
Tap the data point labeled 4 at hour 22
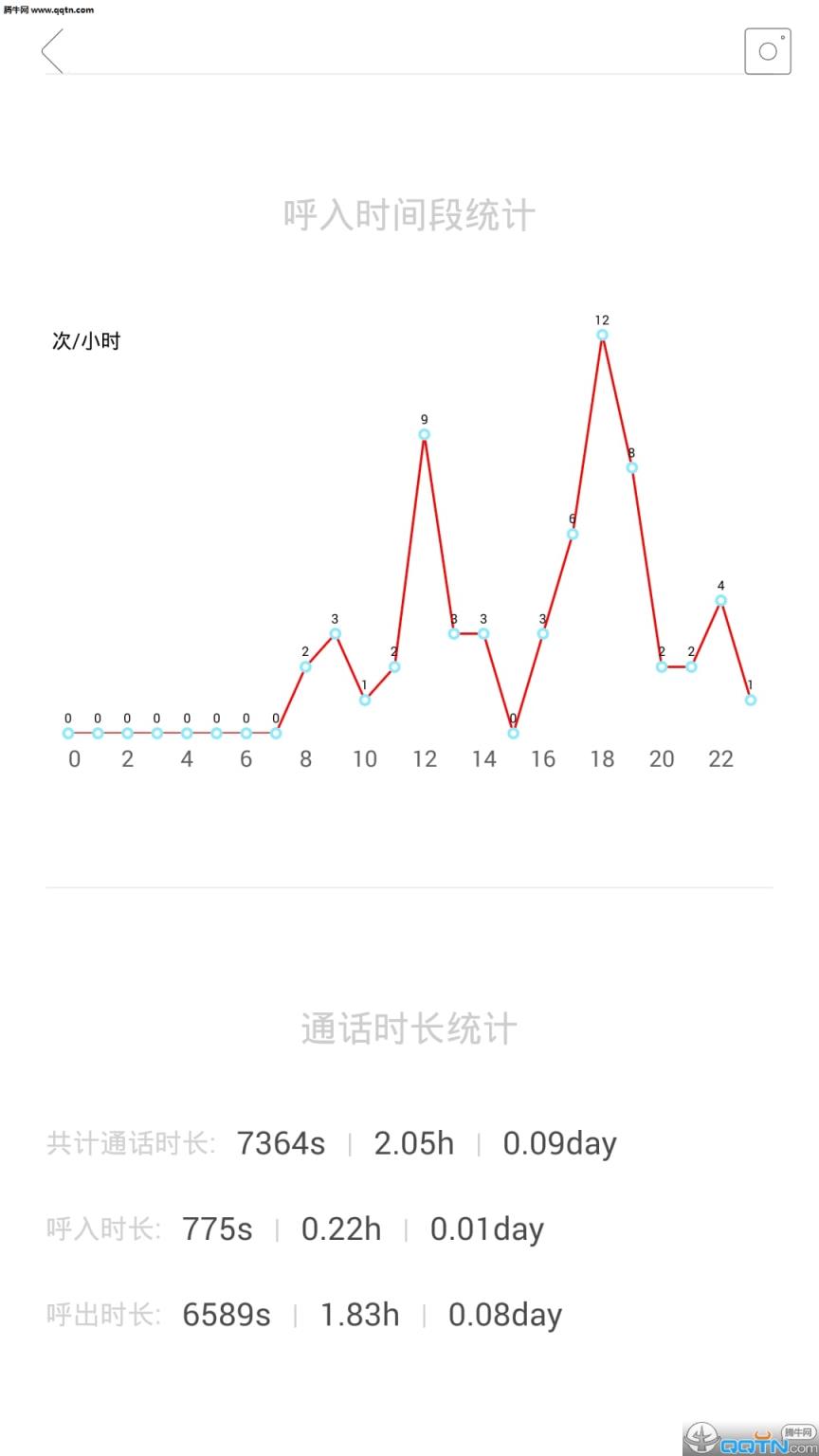tap(720, 600)
